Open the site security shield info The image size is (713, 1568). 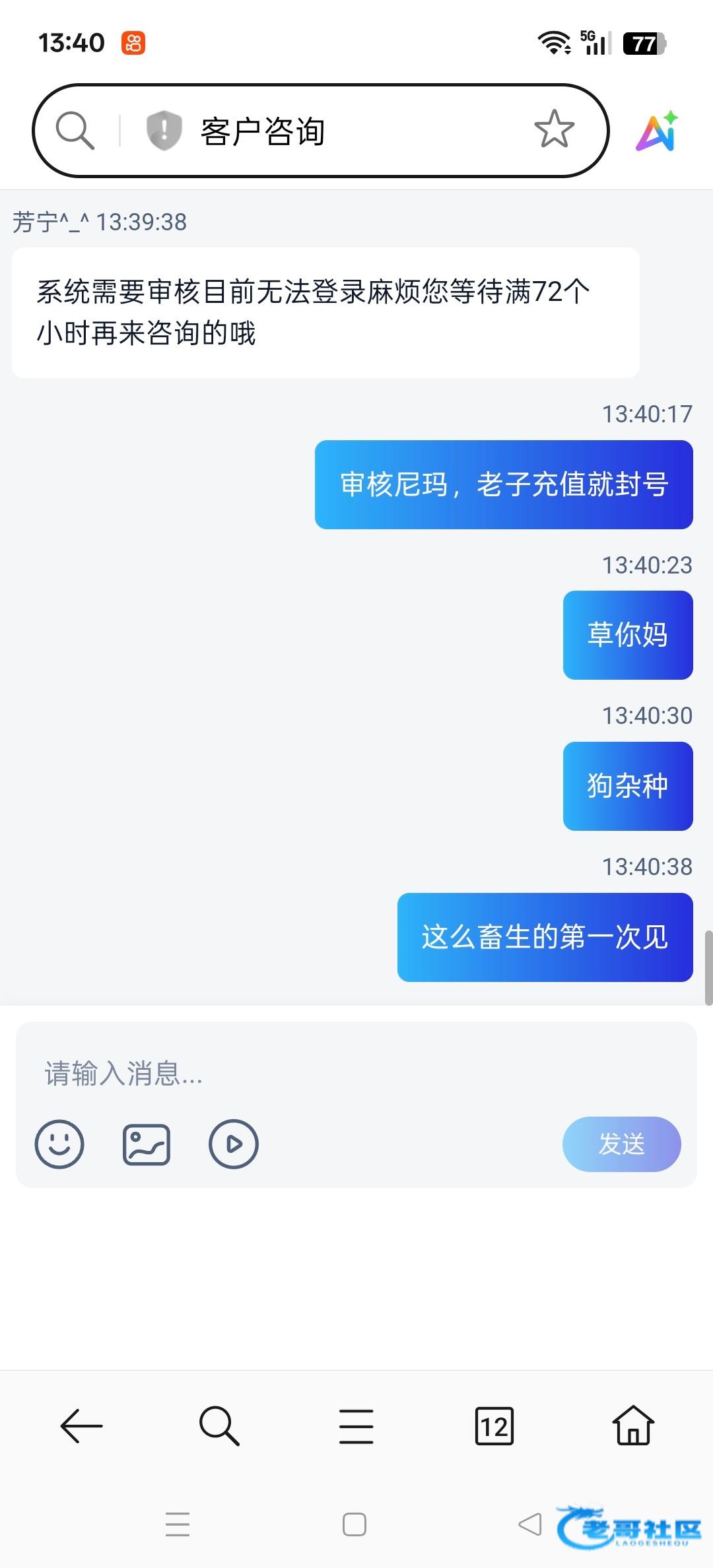click(163, 130)
